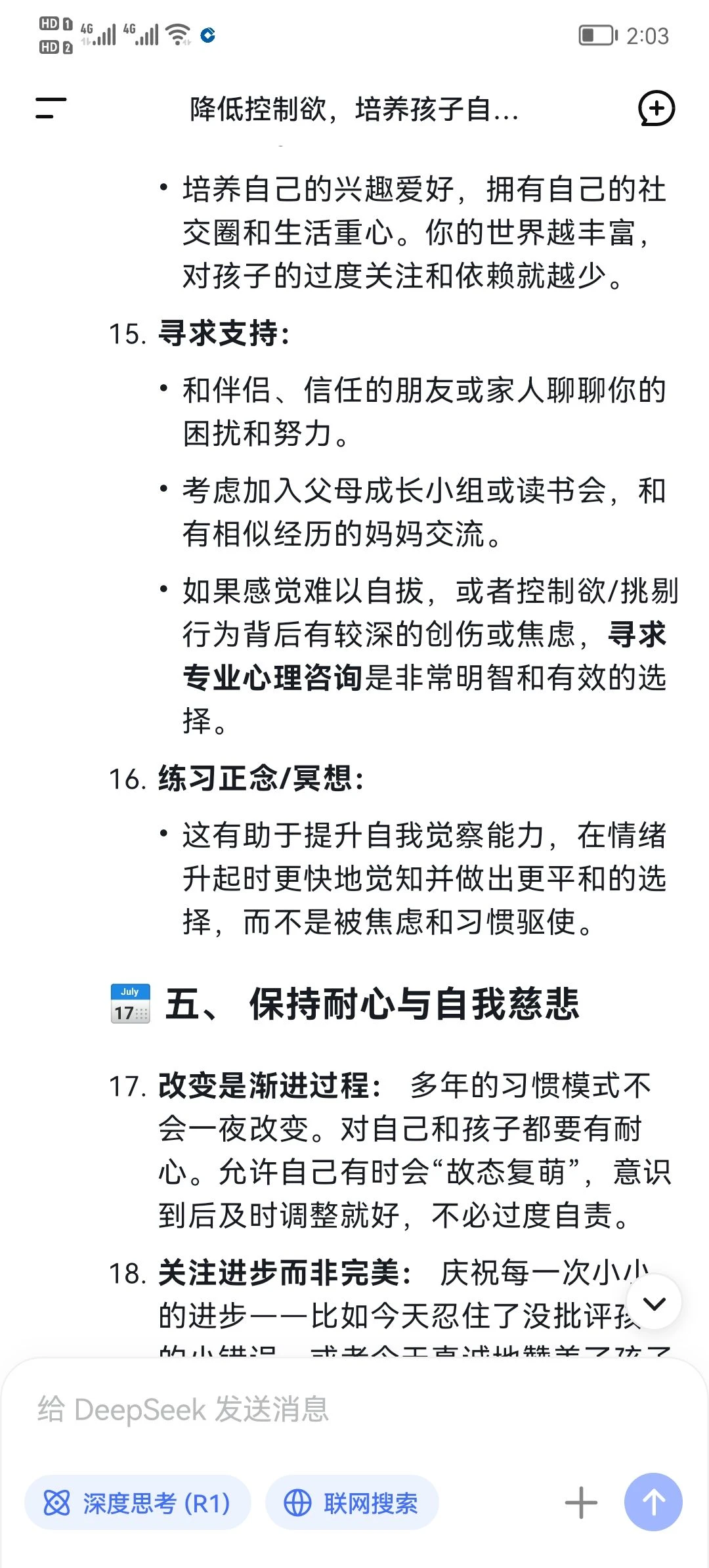Screen dimensions: 709x1568
Task: Jump to bottom with the down arrow
Action: pos(655,1303)
